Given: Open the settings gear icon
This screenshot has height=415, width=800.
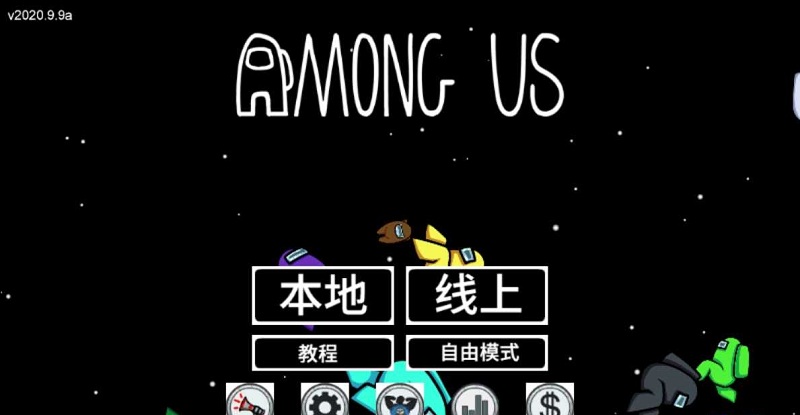Looking at the screenshot, I should point(325,402).
